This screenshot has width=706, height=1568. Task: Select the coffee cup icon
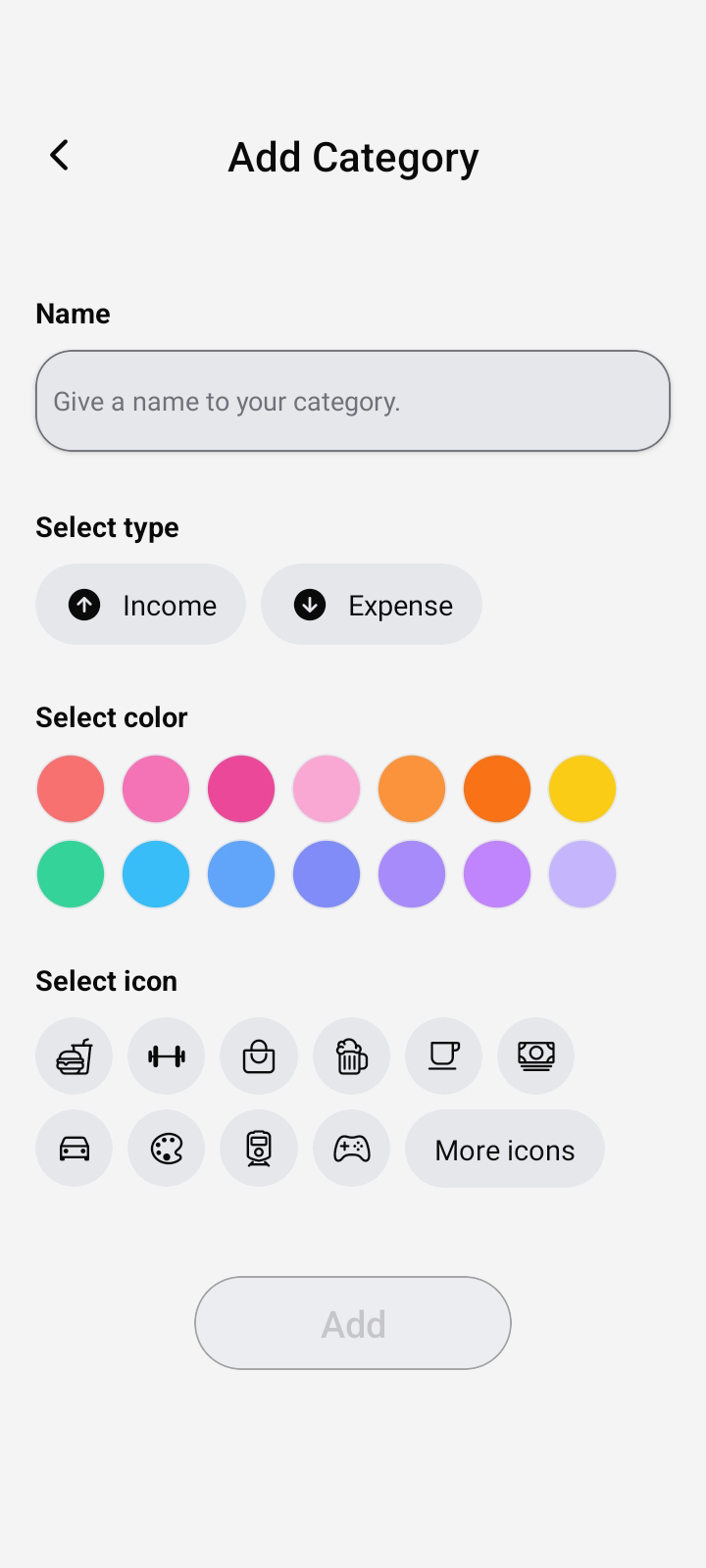[443, 1056]
